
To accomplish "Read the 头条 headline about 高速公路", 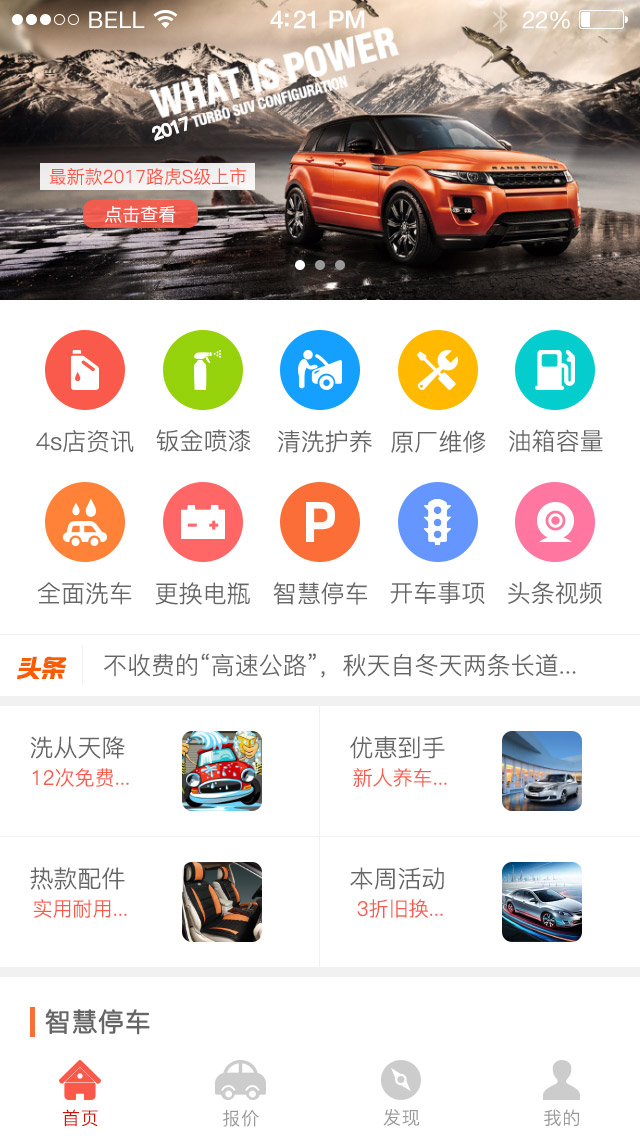I will pyautogui.click(x=340, y=666).
